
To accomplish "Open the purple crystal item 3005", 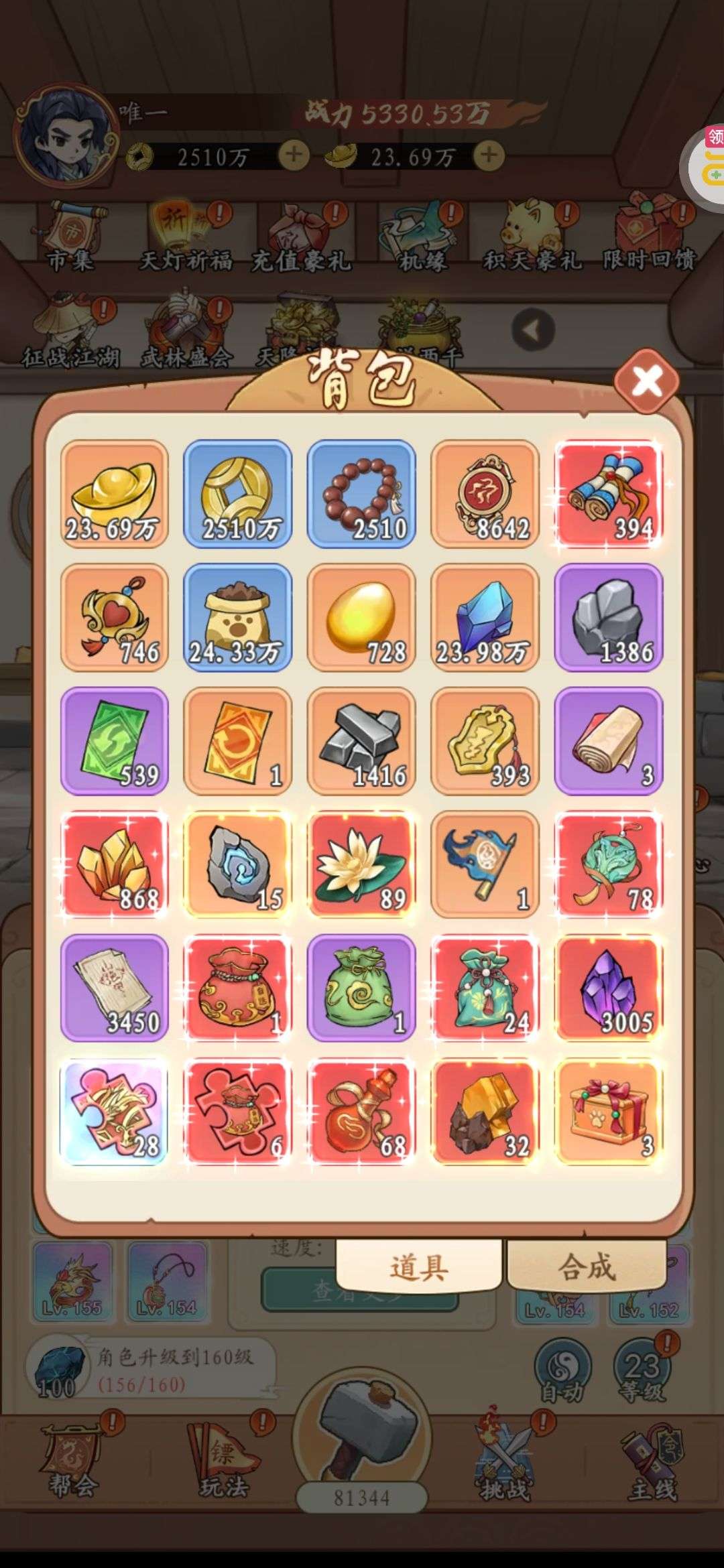I will (609, 988).
